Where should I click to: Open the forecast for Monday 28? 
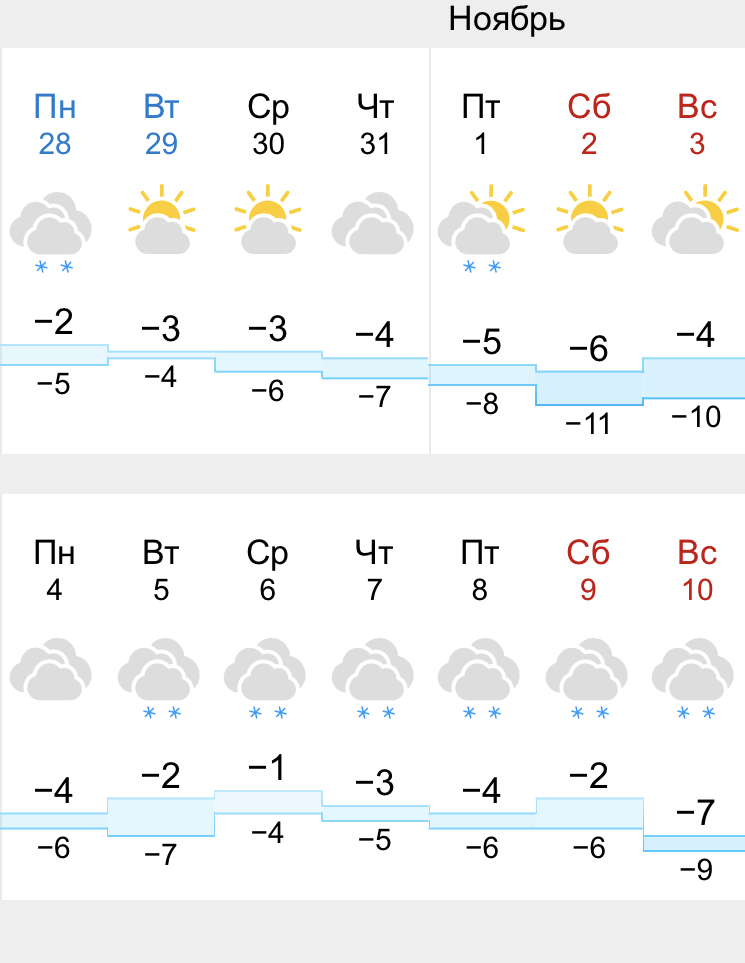click(x=54, y=250)
